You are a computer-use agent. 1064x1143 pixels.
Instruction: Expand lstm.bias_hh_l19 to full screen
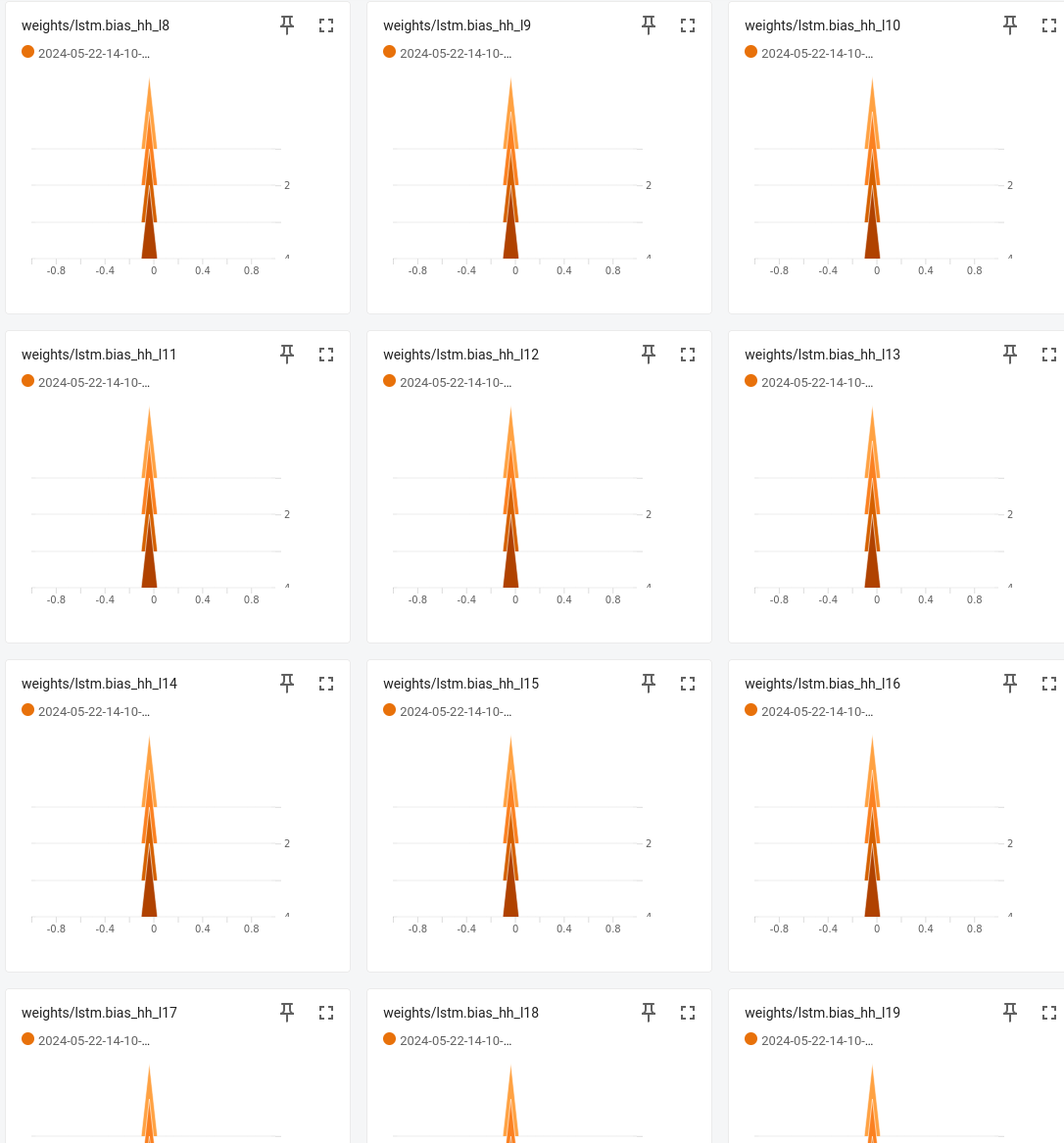pos(1049,1013)
